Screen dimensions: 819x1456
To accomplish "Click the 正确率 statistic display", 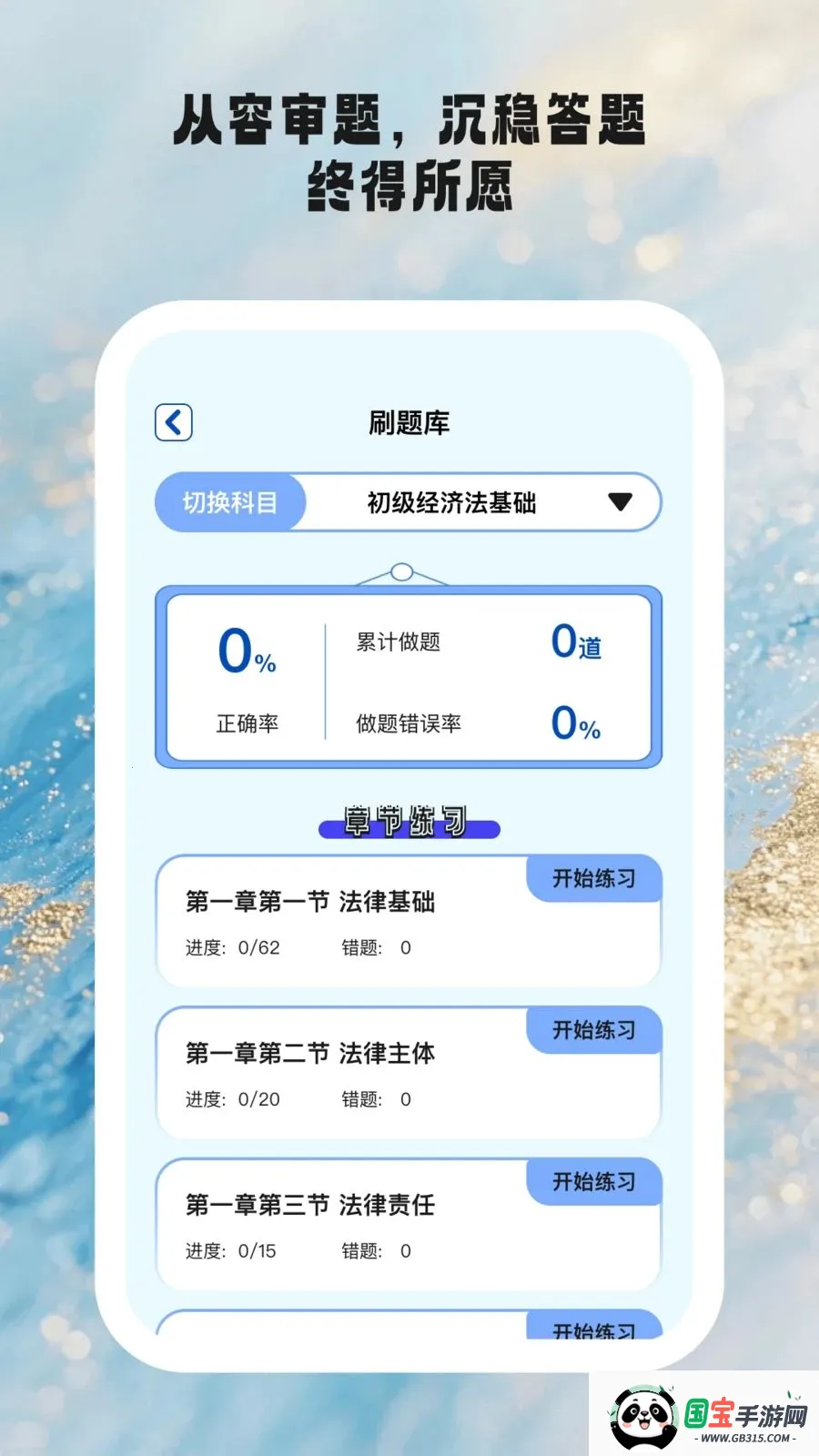I will (x=248, y=723).
